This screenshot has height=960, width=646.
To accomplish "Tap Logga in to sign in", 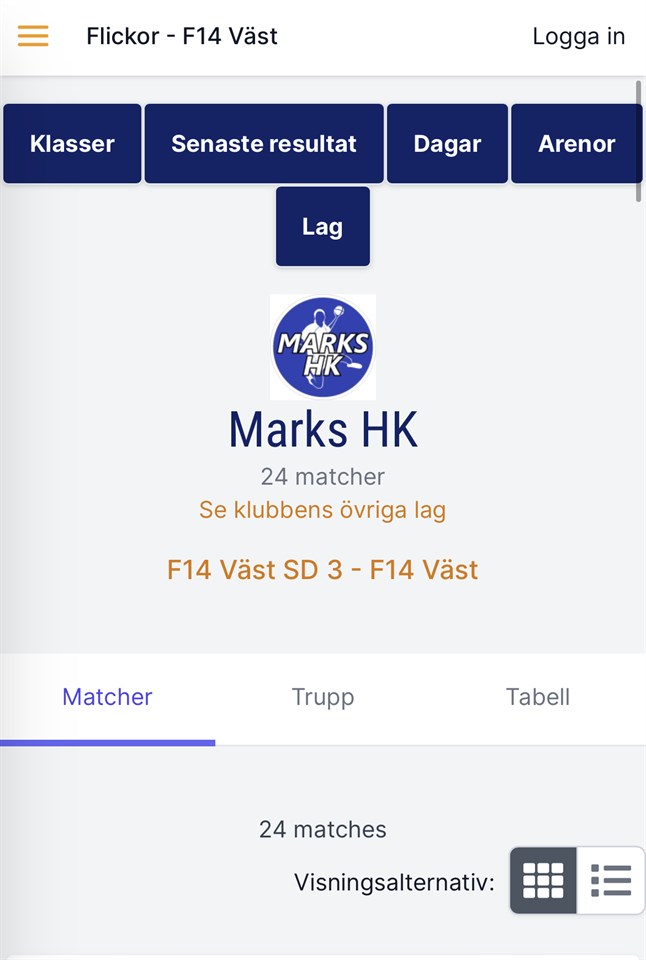I will pyautogui.click(x=578, y=37).
